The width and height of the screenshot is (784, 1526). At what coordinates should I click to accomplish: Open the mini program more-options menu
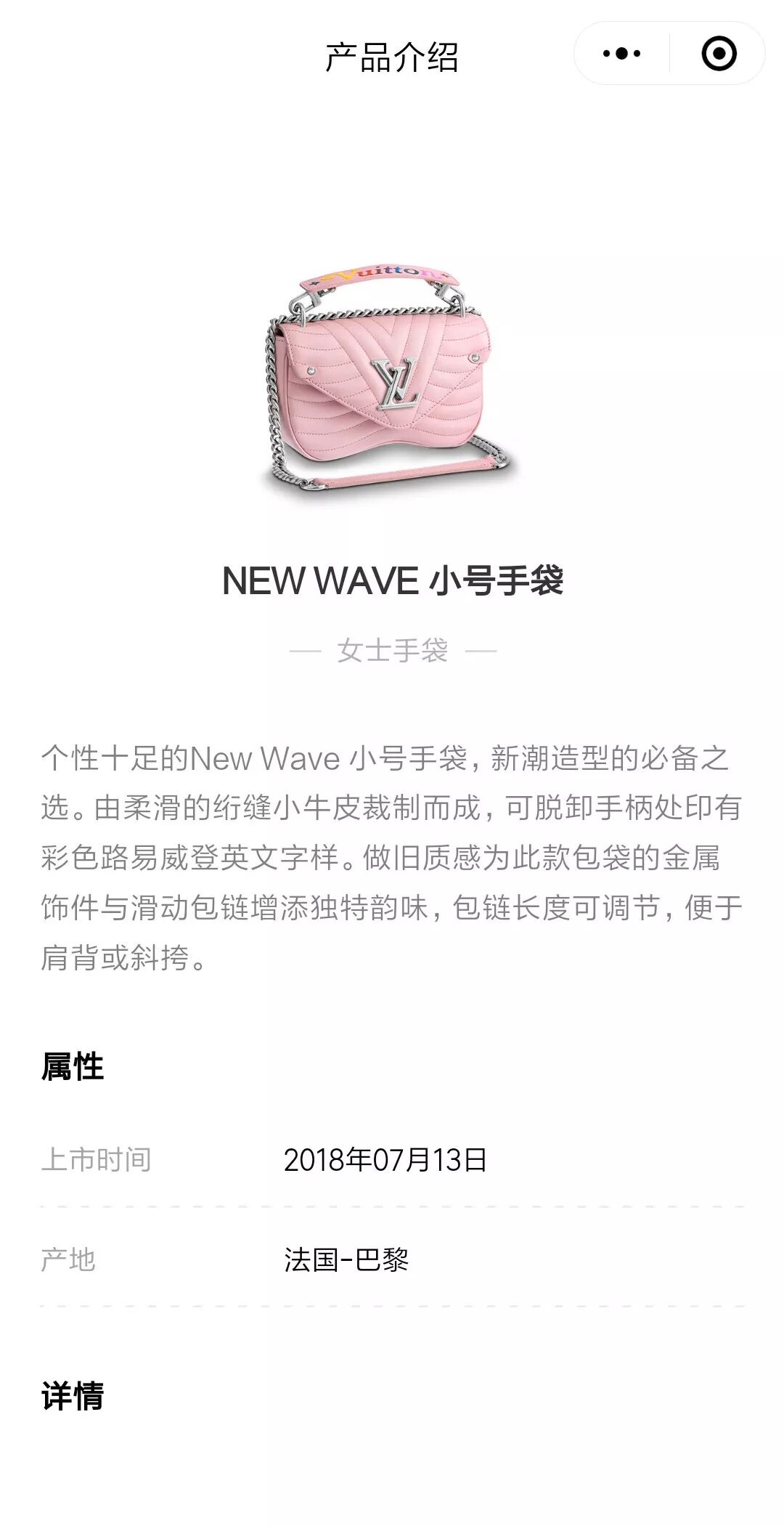pyautogui.click(x=622, y=54)
